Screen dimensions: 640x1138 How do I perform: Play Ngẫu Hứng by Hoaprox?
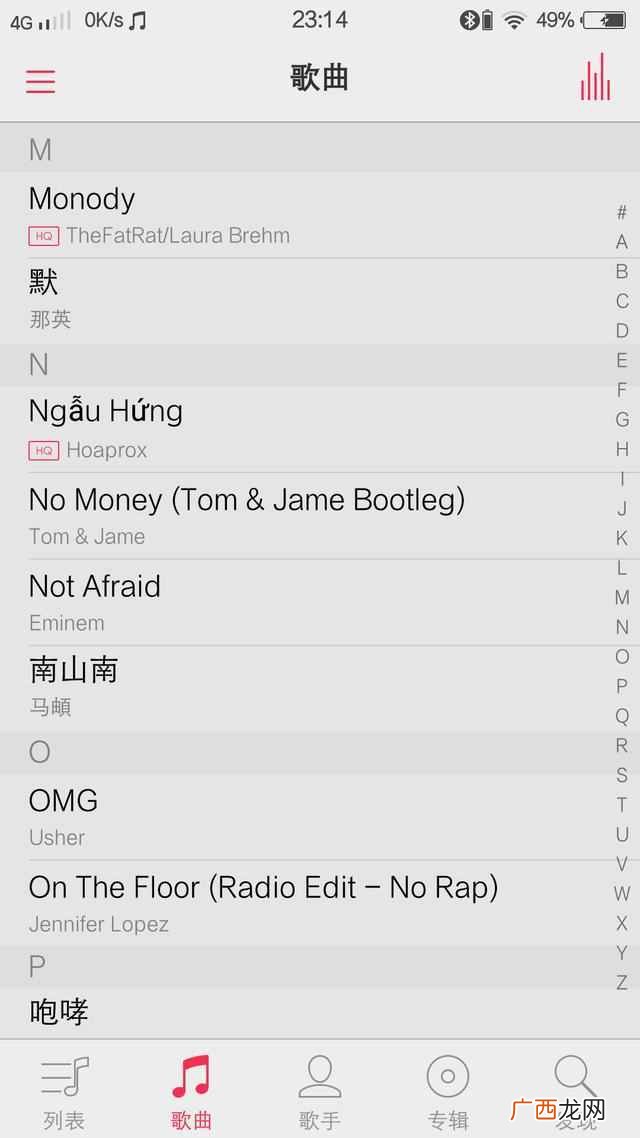[x=305, y=430]
